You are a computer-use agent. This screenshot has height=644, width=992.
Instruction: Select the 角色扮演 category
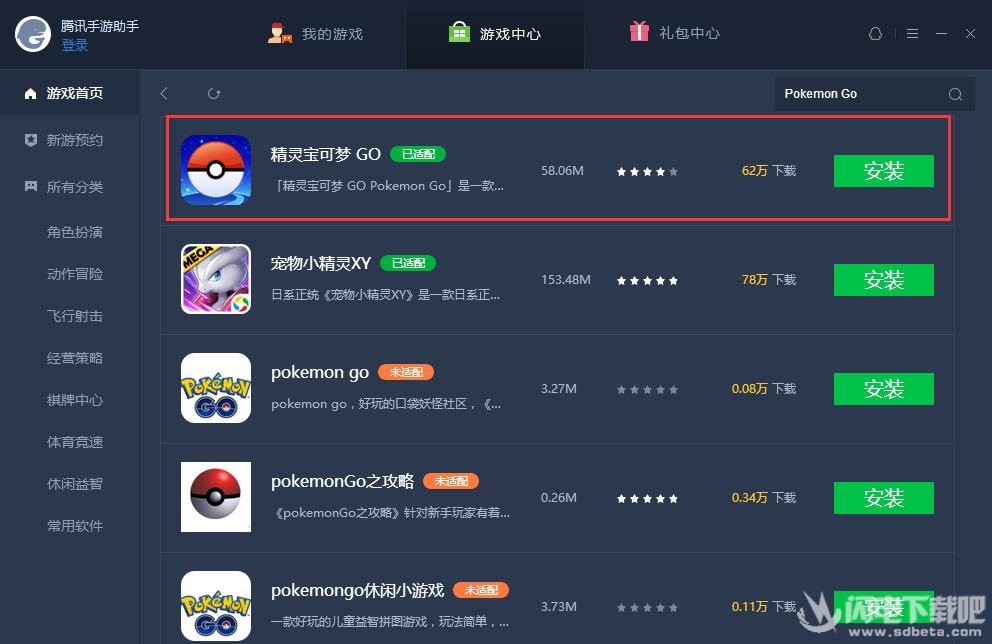[x=75, y=232]
